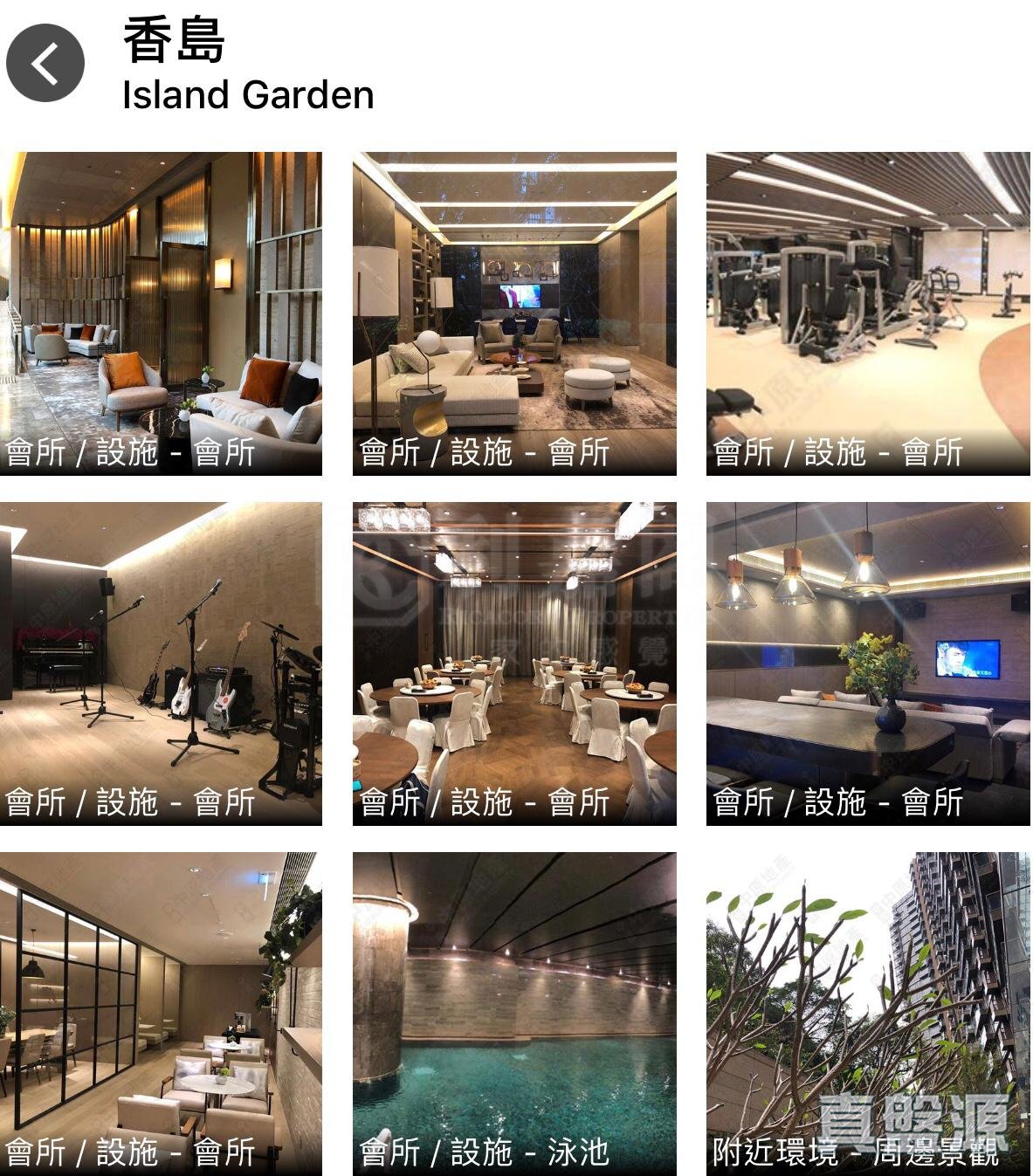
Task: Open the banquet room photo with round tables
Action: (x=514, y=664)
